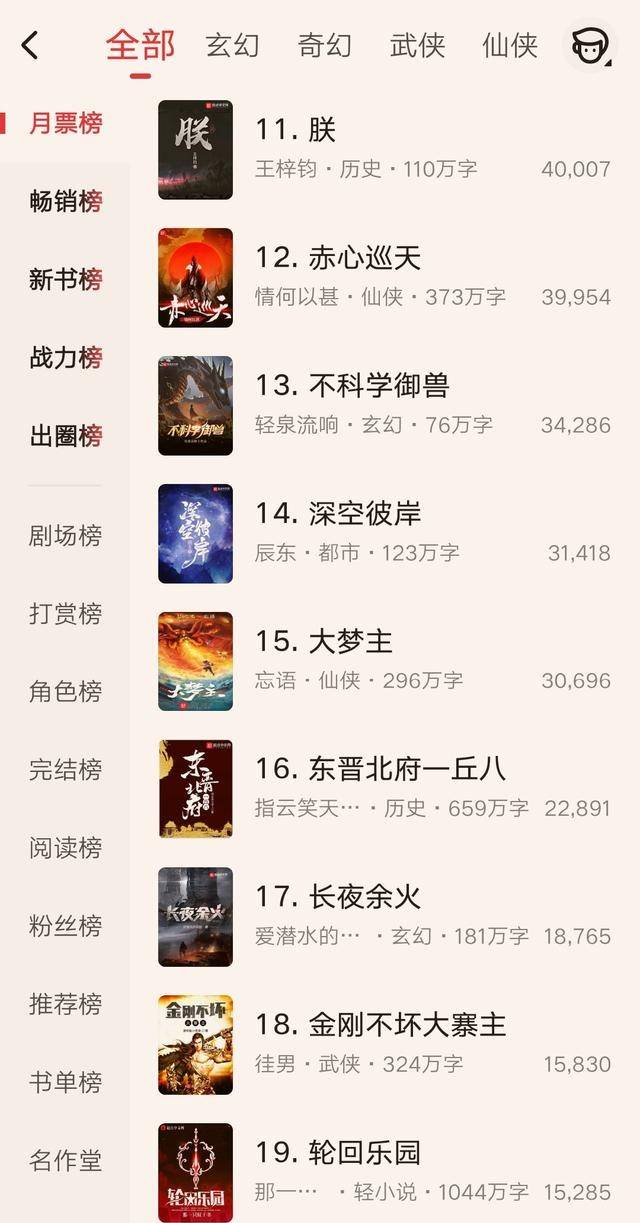View the 完结榜 ranking
640x1223 pixels.
[x=66, y=770]
